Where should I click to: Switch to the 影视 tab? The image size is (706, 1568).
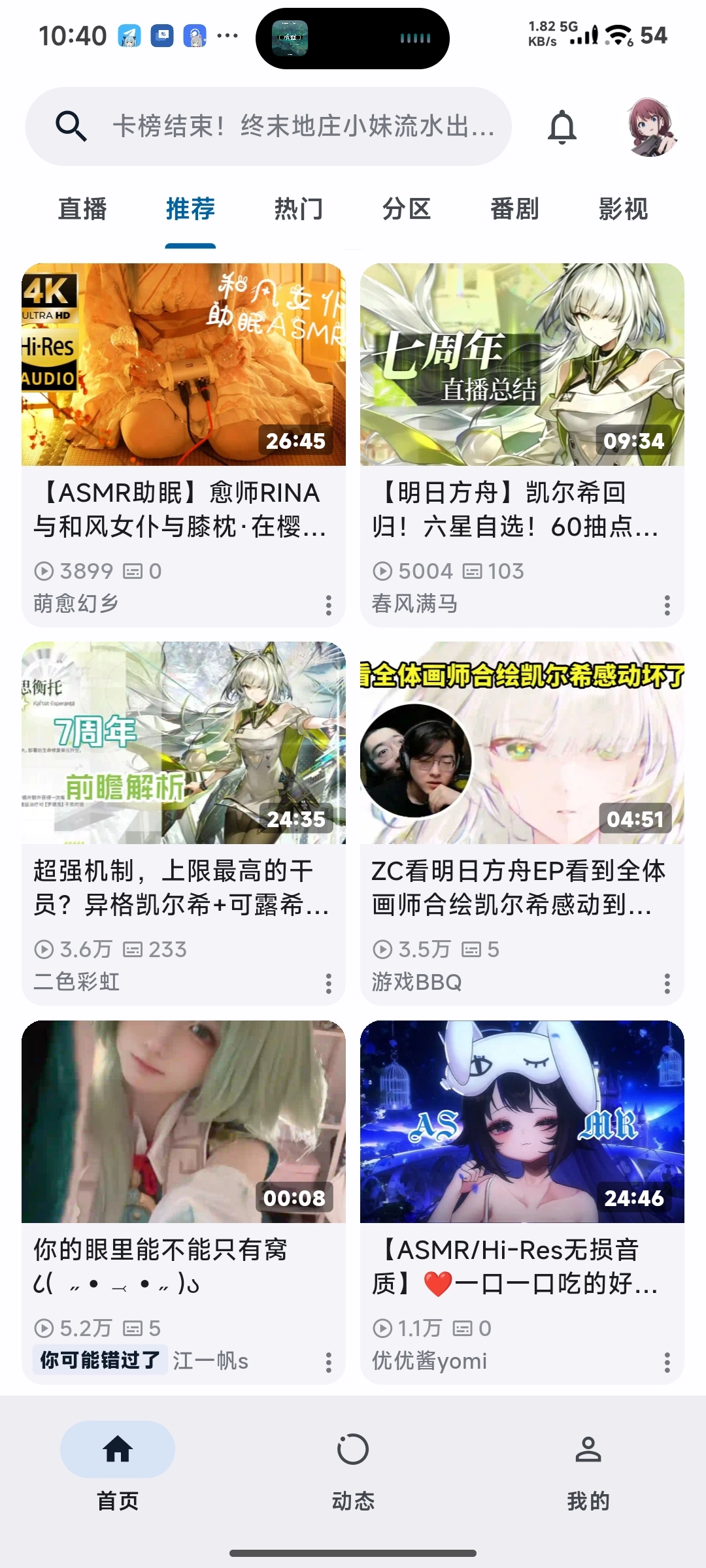623,209
